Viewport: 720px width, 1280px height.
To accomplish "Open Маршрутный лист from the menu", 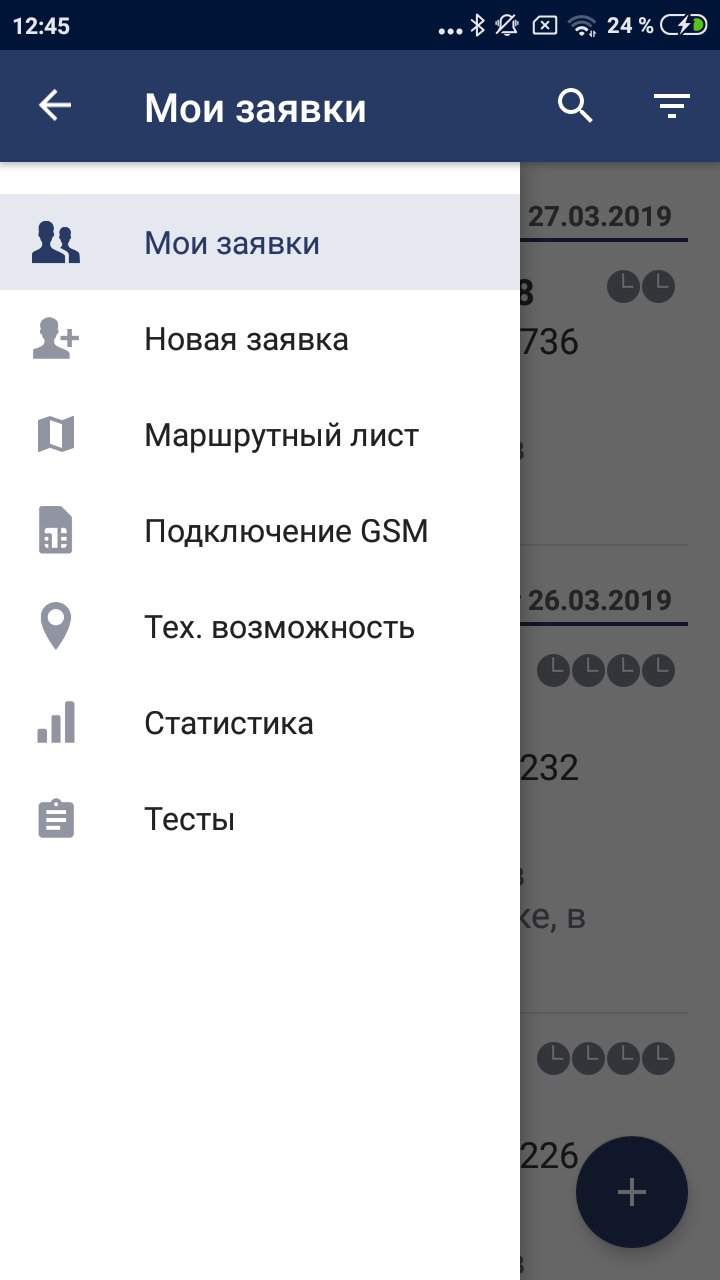I will [x=282, y=434].
